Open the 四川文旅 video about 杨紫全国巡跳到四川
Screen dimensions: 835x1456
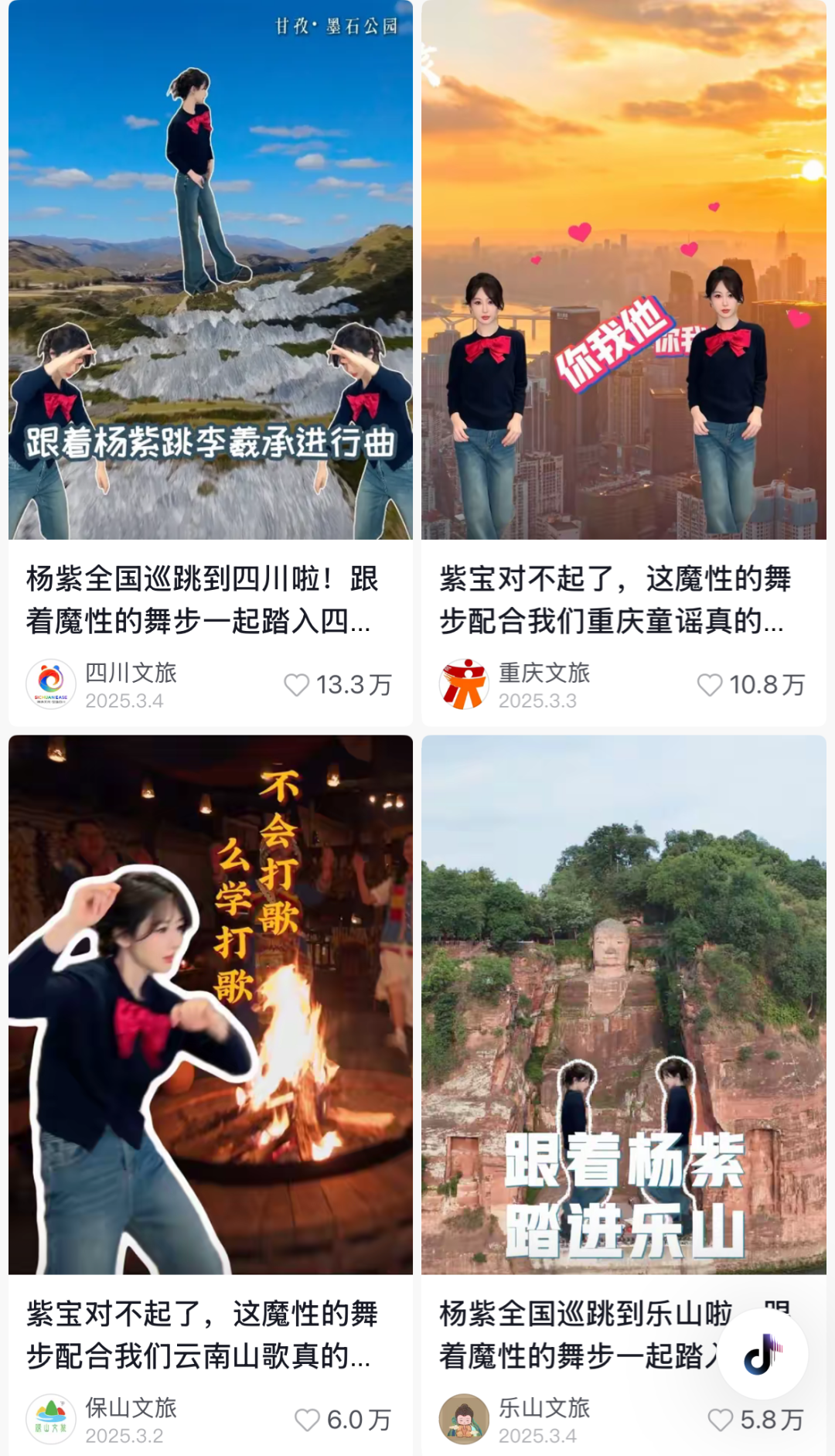click(210, 271)
